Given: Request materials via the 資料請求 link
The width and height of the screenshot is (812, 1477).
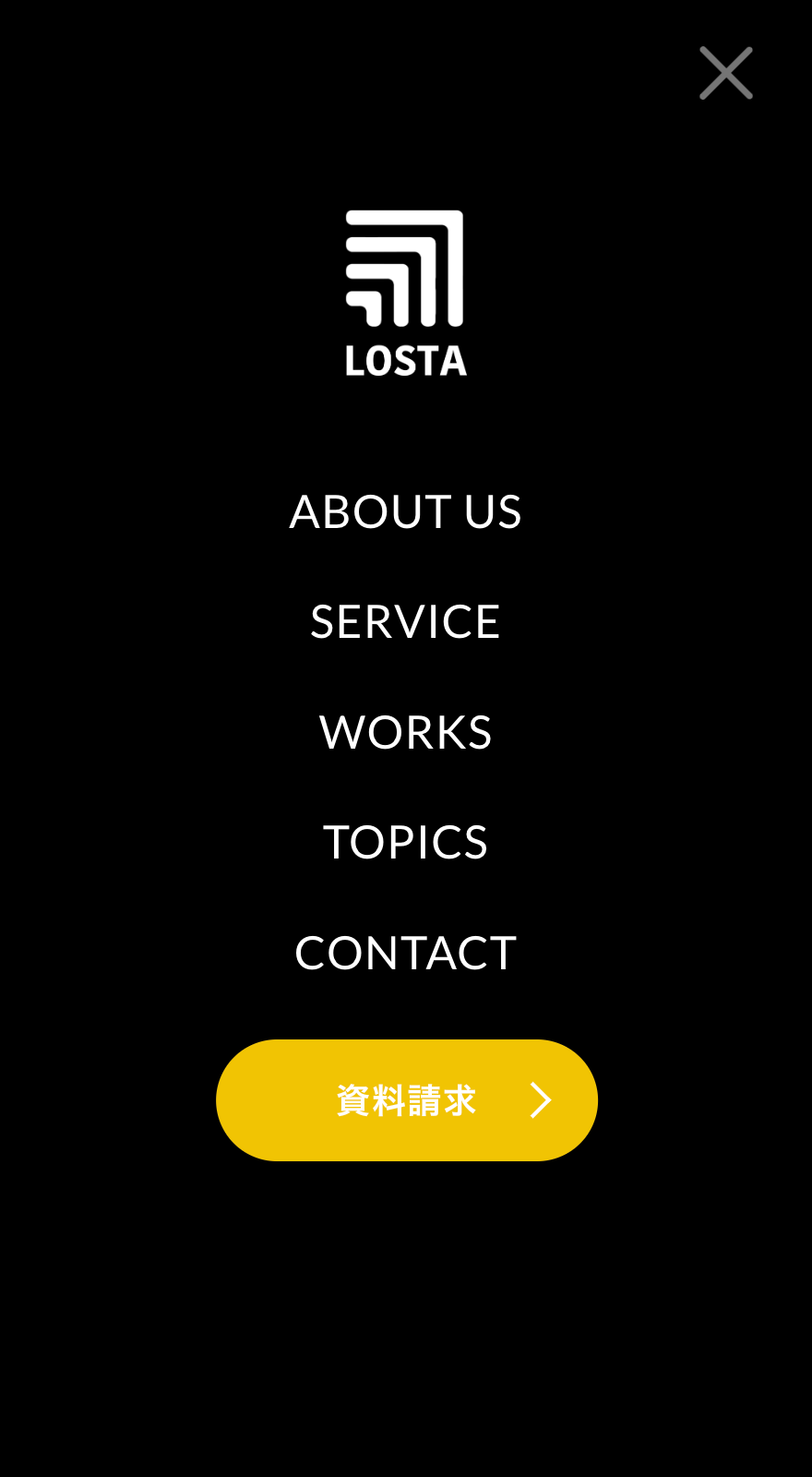Looking at the screenshot, I should pyautogui.click(x=406, y=1099).
